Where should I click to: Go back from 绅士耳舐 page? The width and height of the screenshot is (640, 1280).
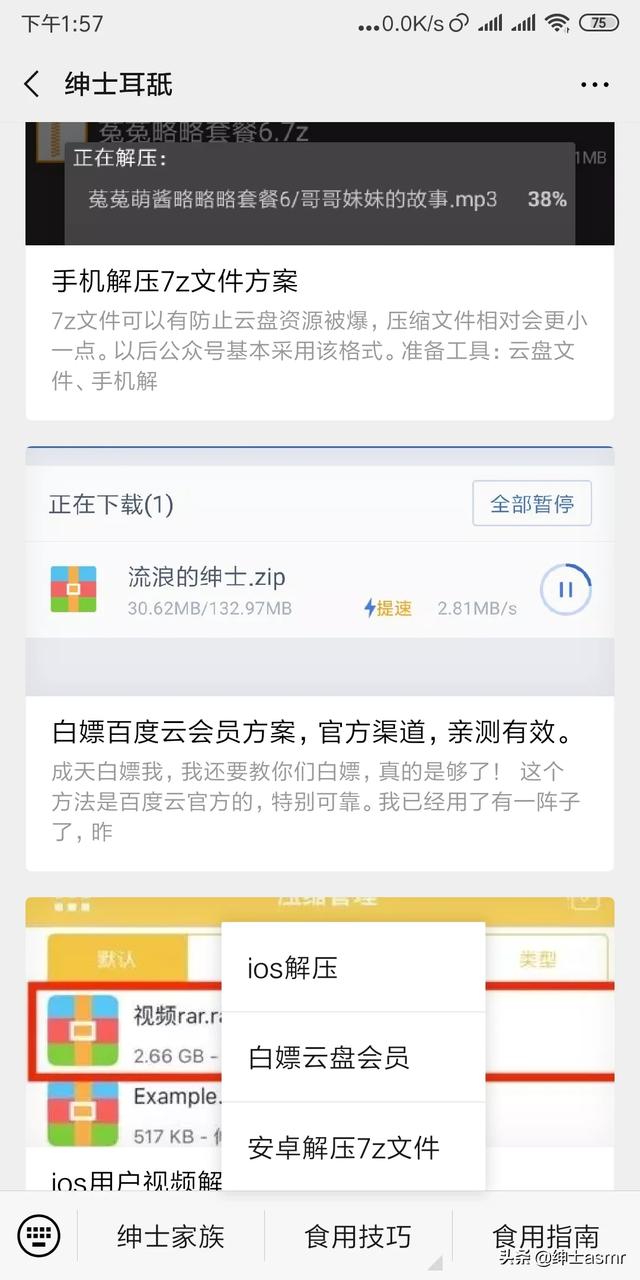32,84
